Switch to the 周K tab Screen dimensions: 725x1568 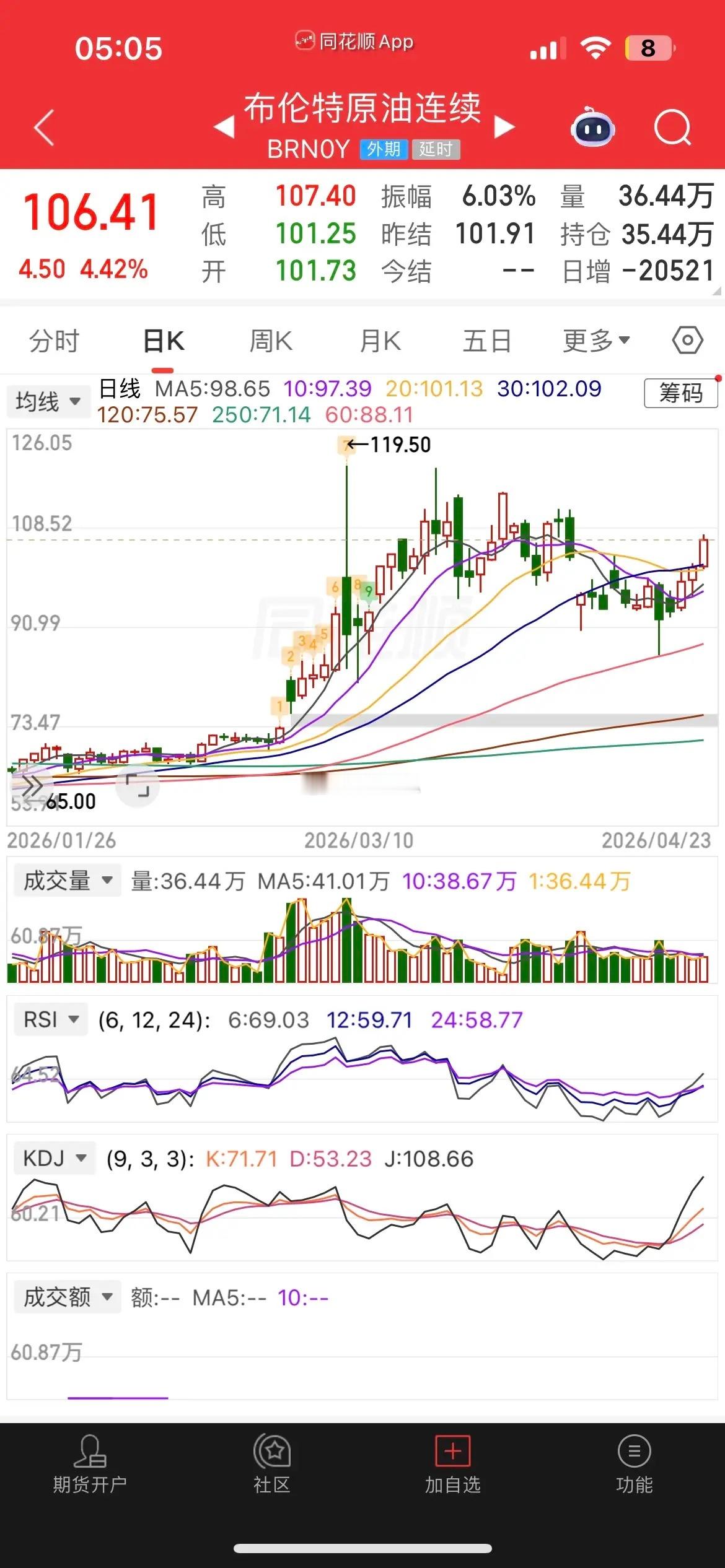[x=271, y=339]
